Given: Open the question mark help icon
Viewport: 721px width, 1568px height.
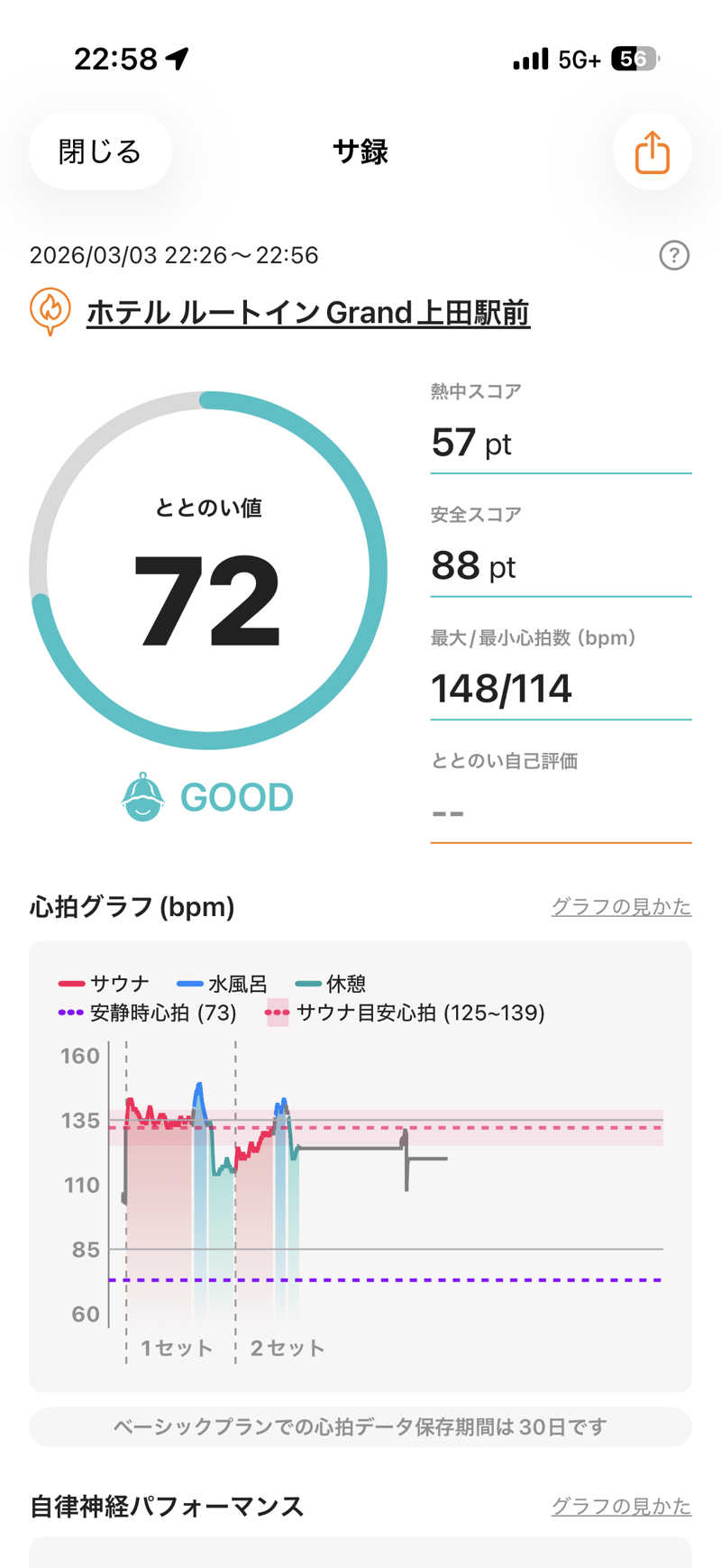Looking at the screenshot, I should coord(674,256).
